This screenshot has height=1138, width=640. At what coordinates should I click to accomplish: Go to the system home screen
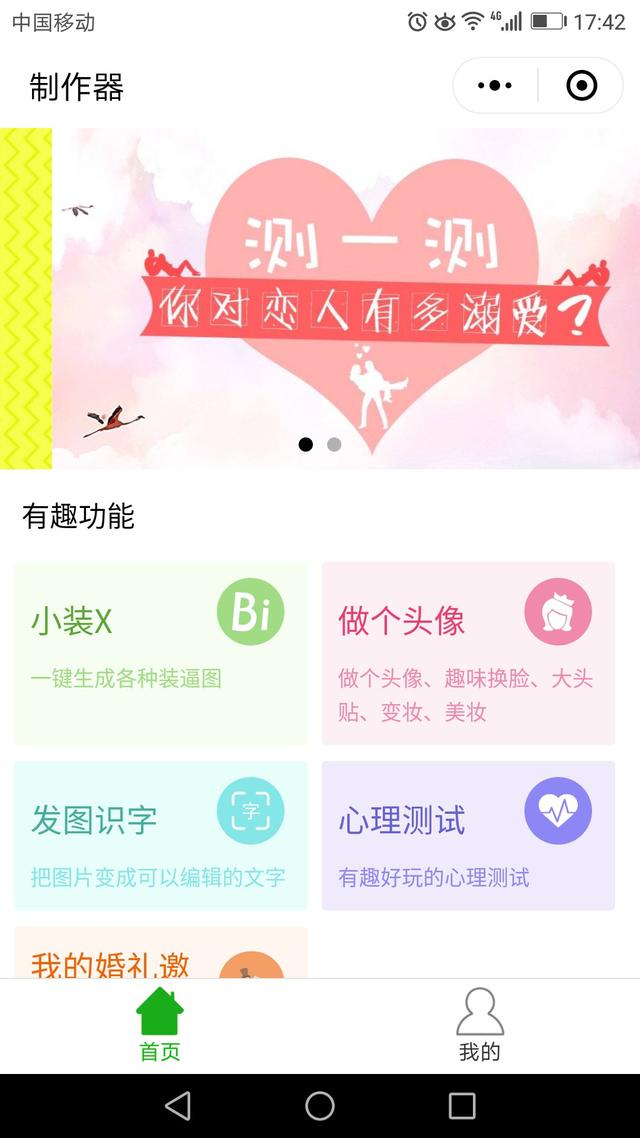click(x=320, y=1106)
